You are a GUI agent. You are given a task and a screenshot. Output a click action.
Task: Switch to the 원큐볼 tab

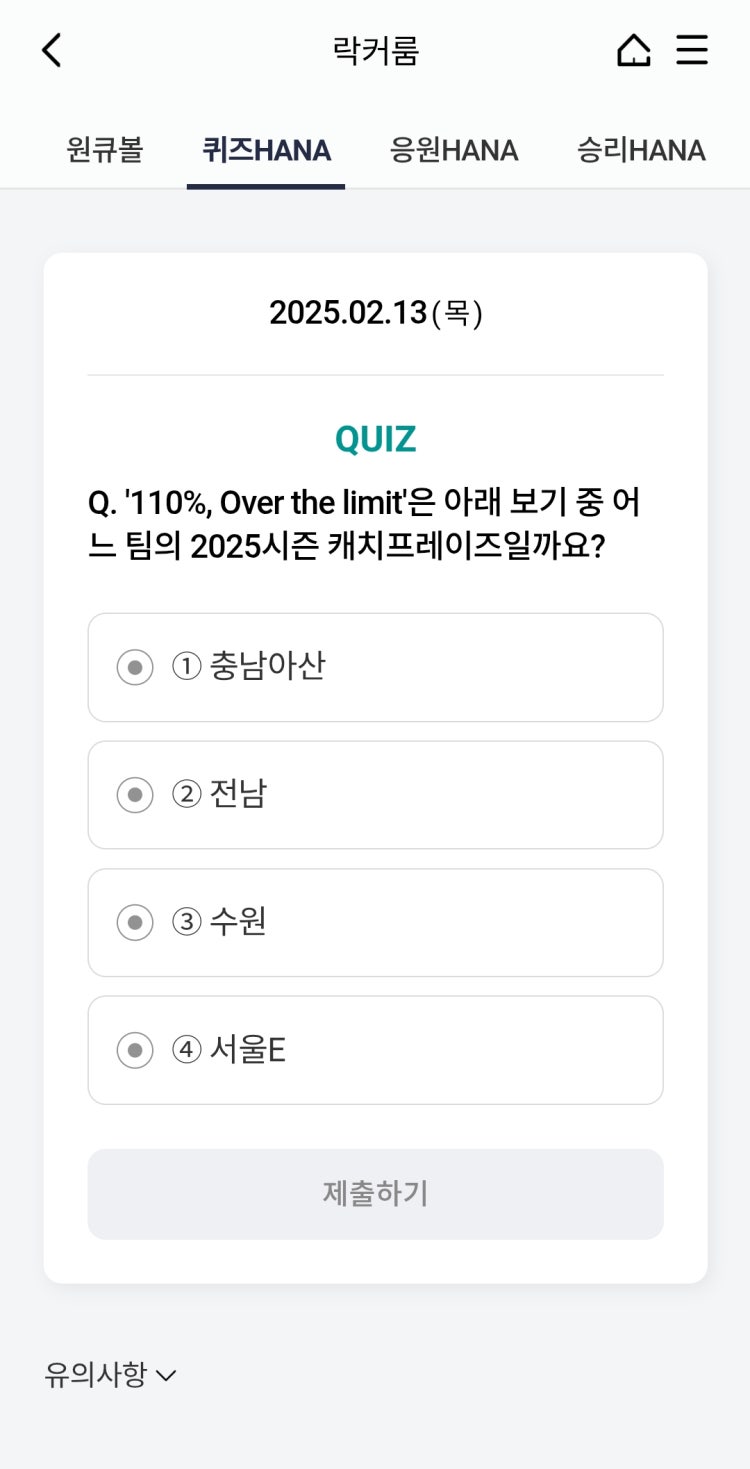tap(104, 149)
